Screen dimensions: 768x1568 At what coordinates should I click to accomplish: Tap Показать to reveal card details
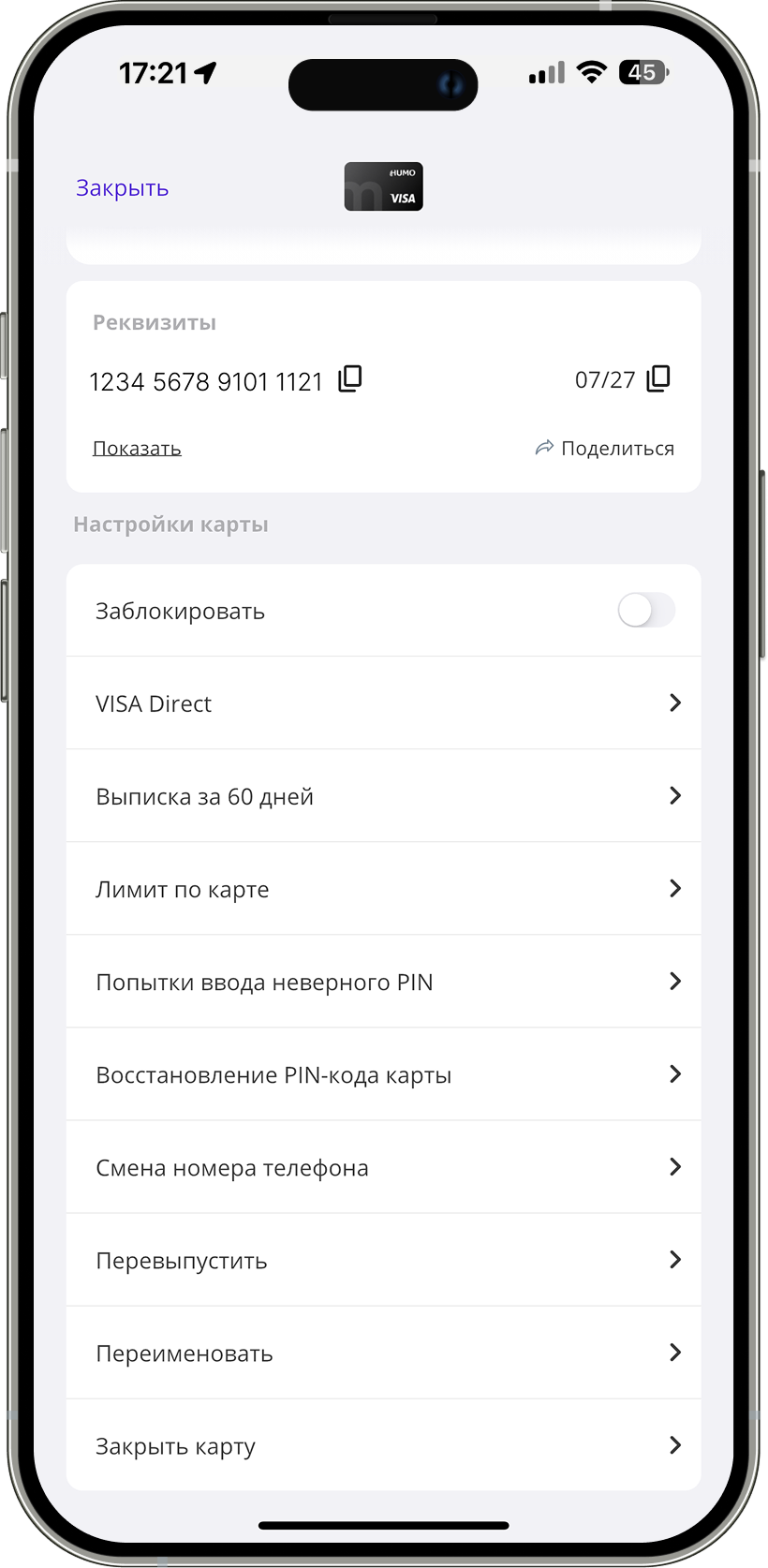coord(137,449)
